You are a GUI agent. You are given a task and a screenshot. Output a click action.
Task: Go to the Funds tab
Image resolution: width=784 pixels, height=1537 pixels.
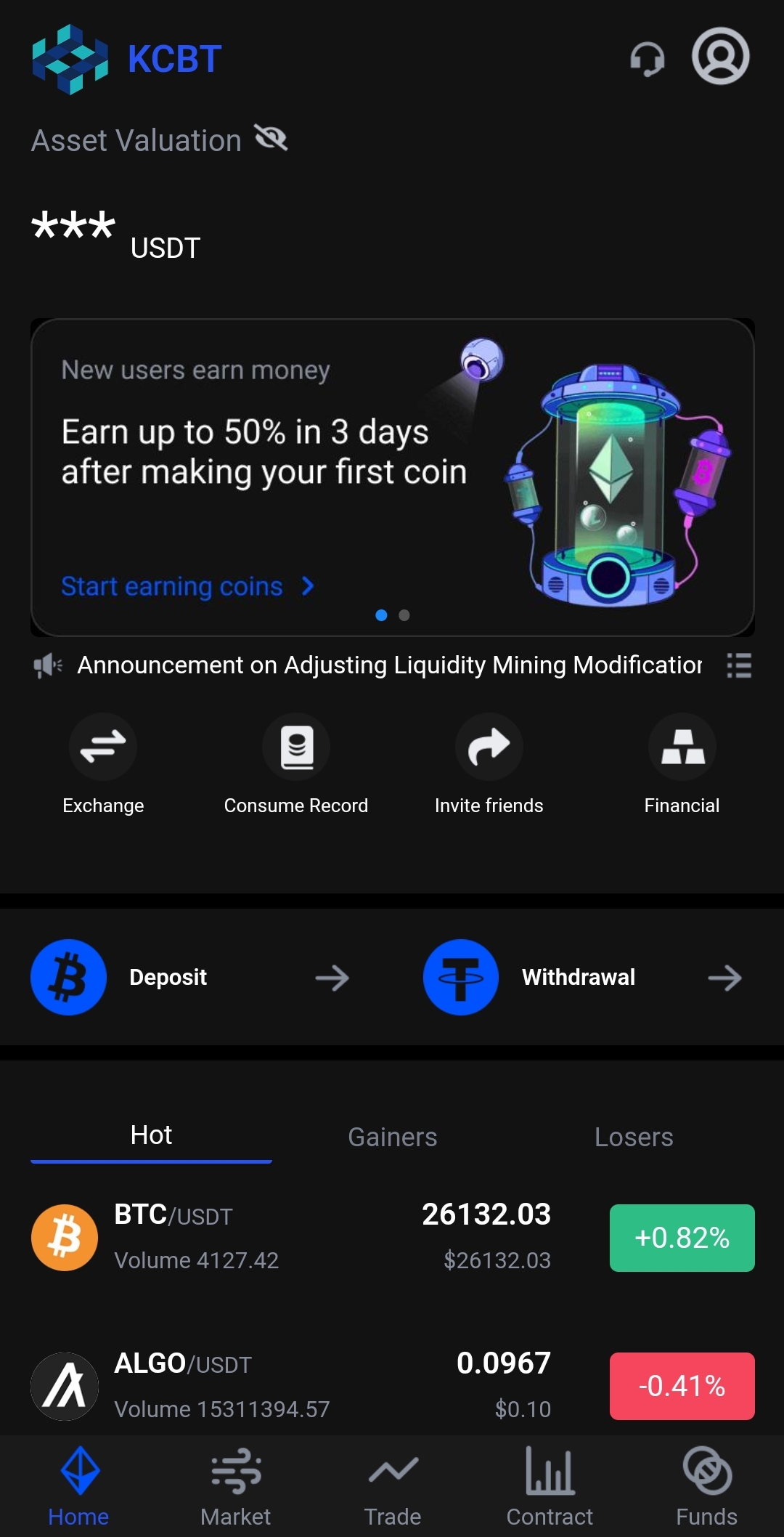[x=706, y=1486]
